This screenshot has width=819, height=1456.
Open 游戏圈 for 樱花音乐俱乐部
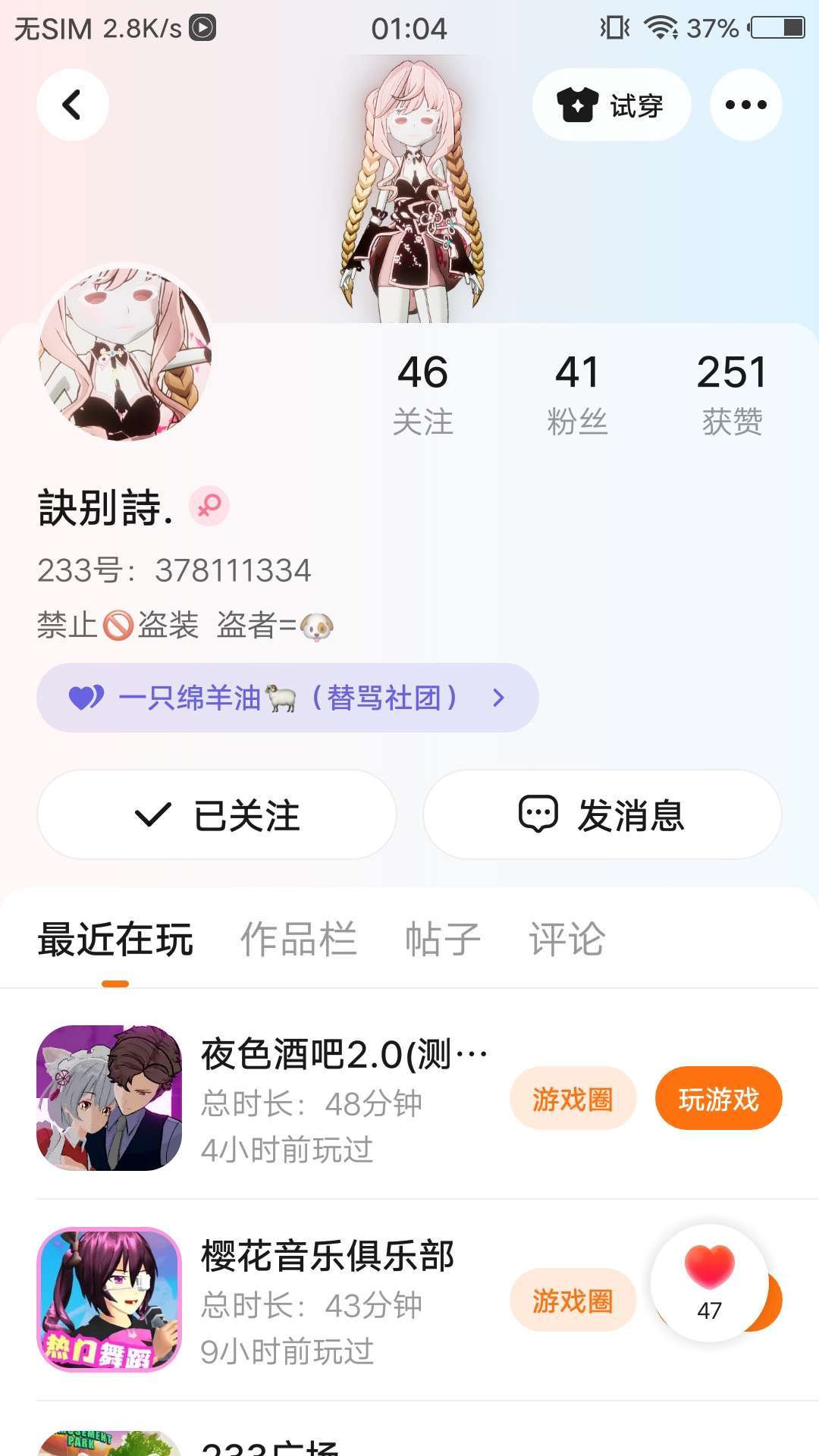(x=573, y=1301)
